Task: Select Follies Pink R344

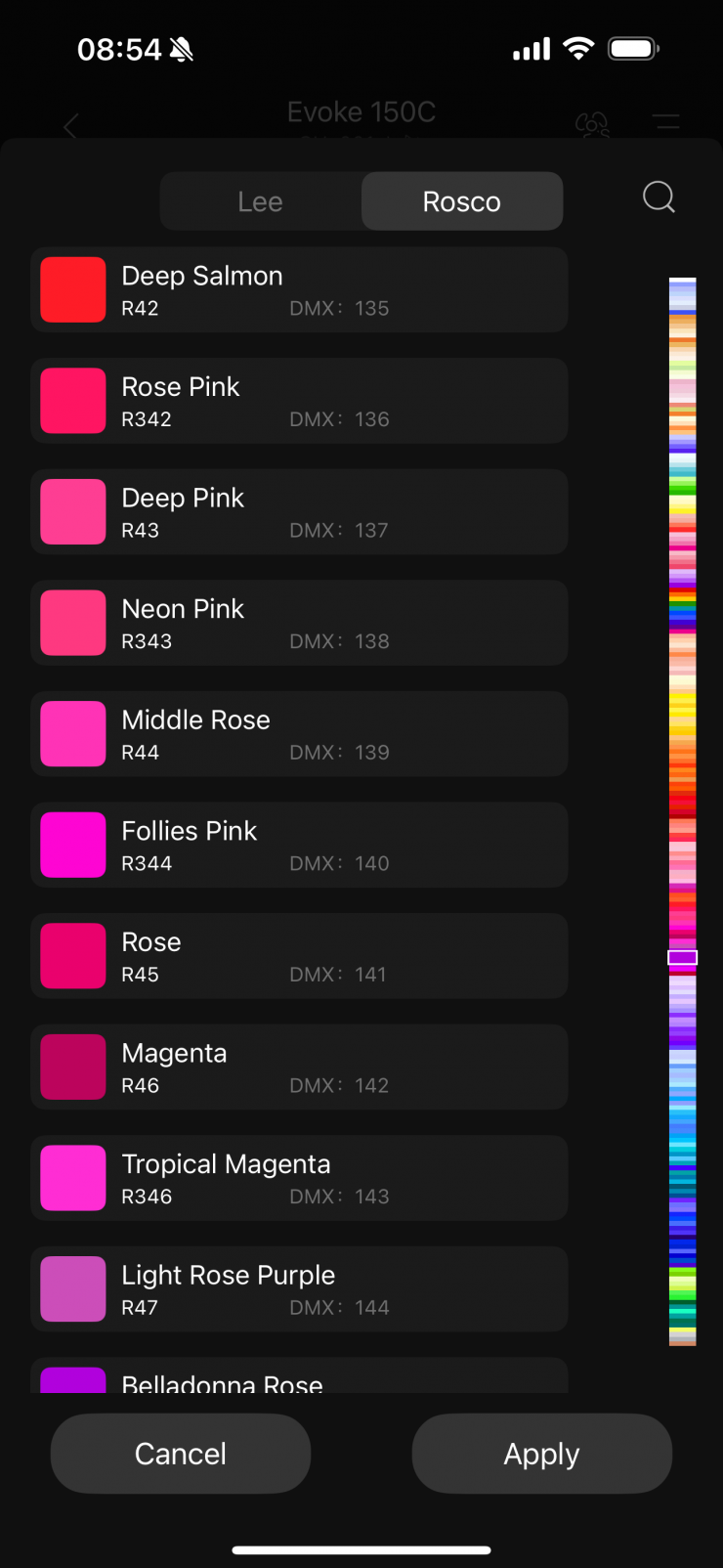Action: [299, 845]
